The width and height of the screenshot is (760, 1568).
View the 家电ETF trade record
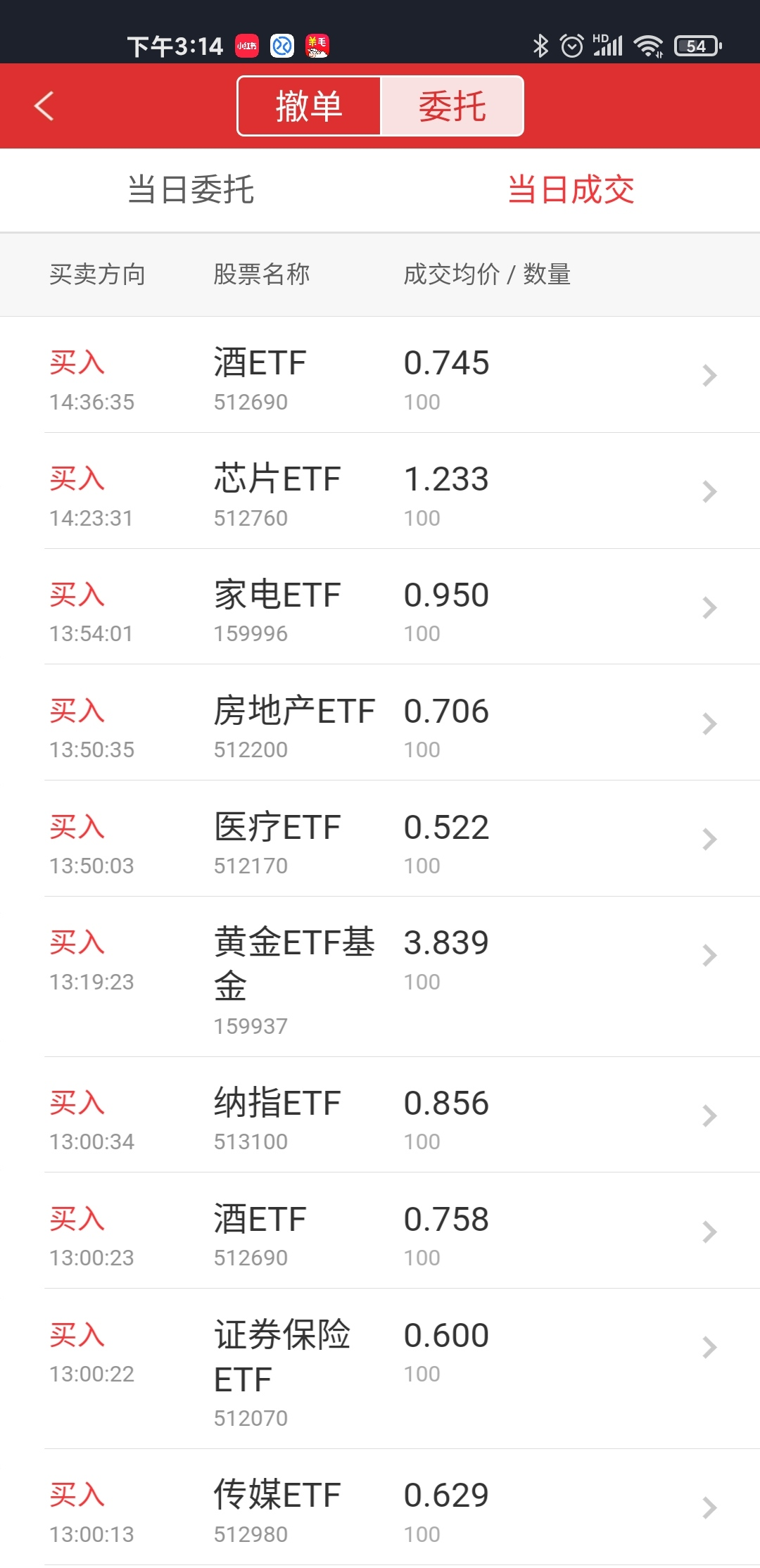pos(380,607)
